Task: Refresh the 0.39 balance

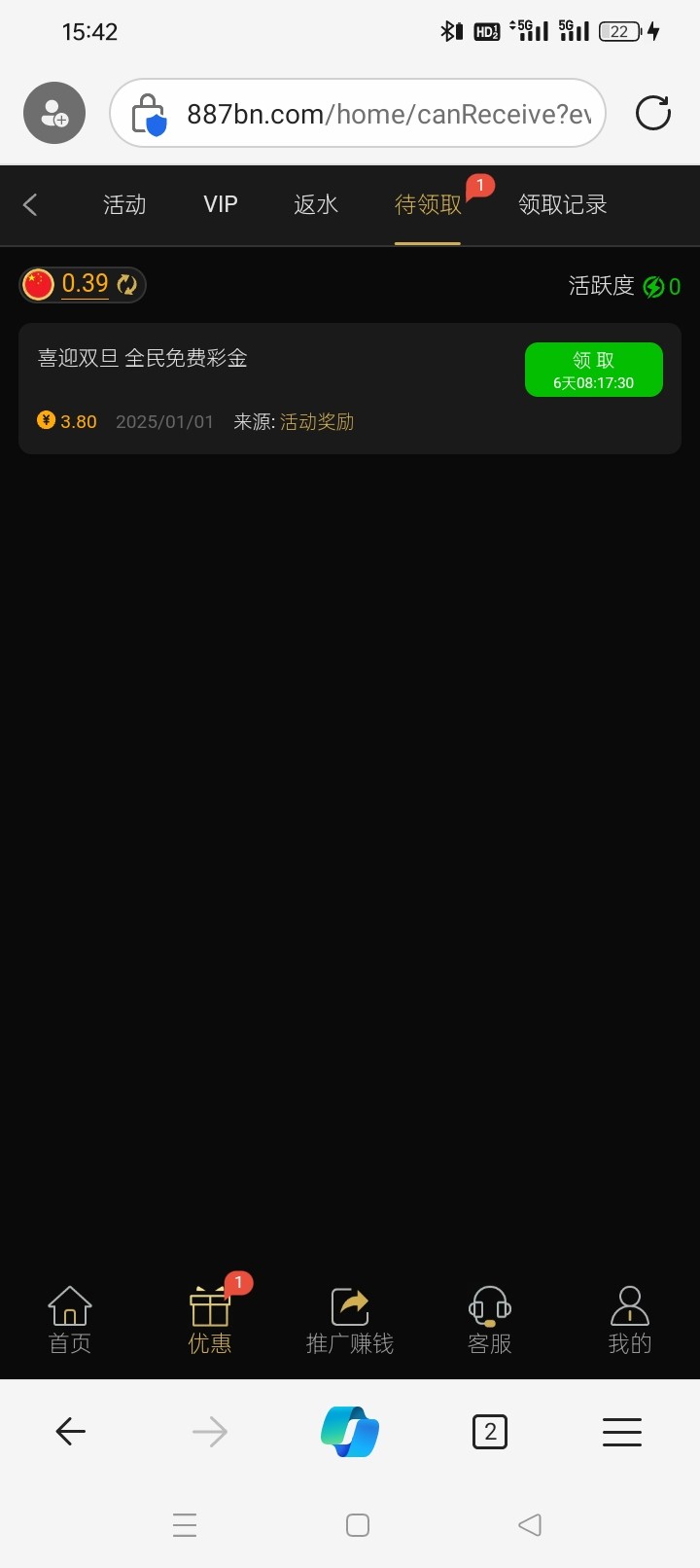Action: coord(127,284)
